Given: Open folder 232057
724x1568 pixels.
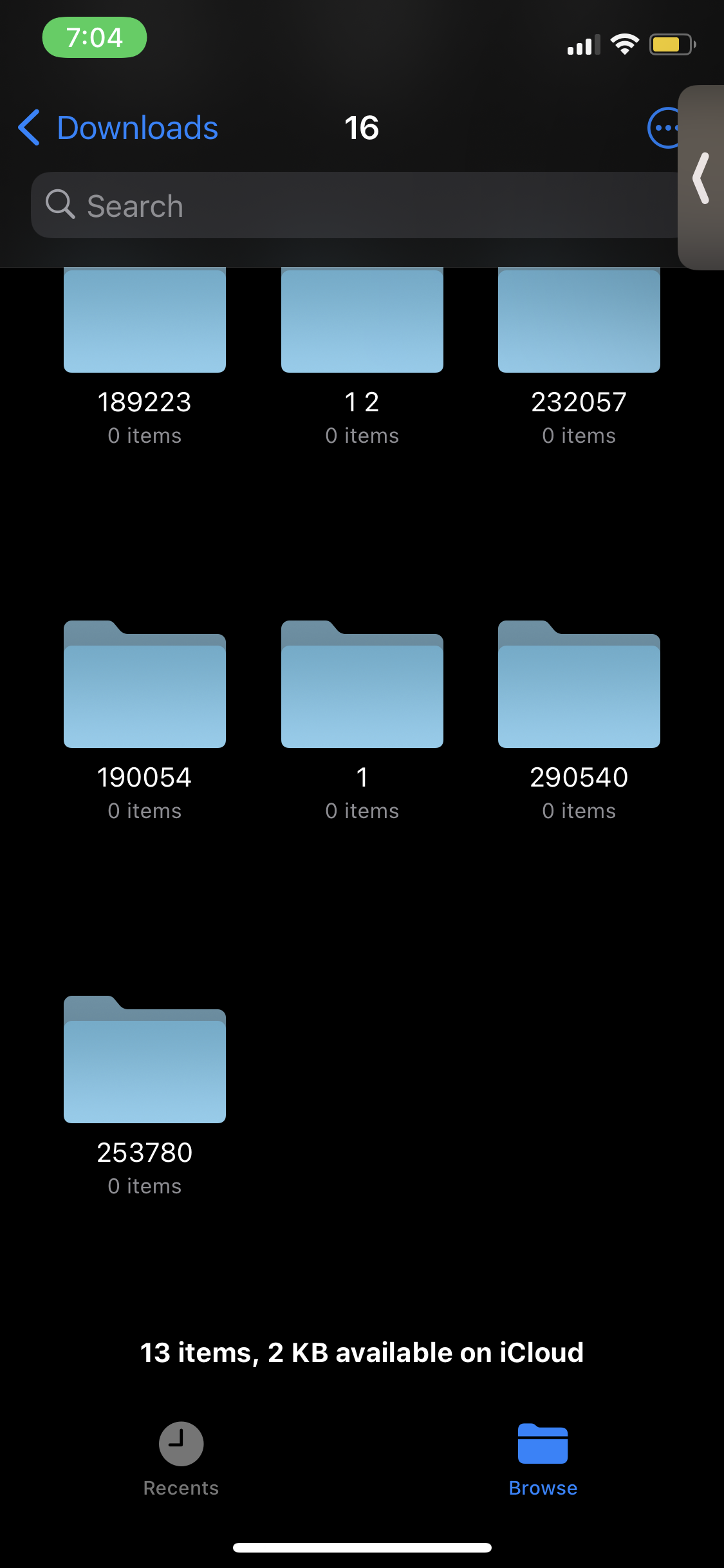Looking at the screenshot, I should click(579, 322).
